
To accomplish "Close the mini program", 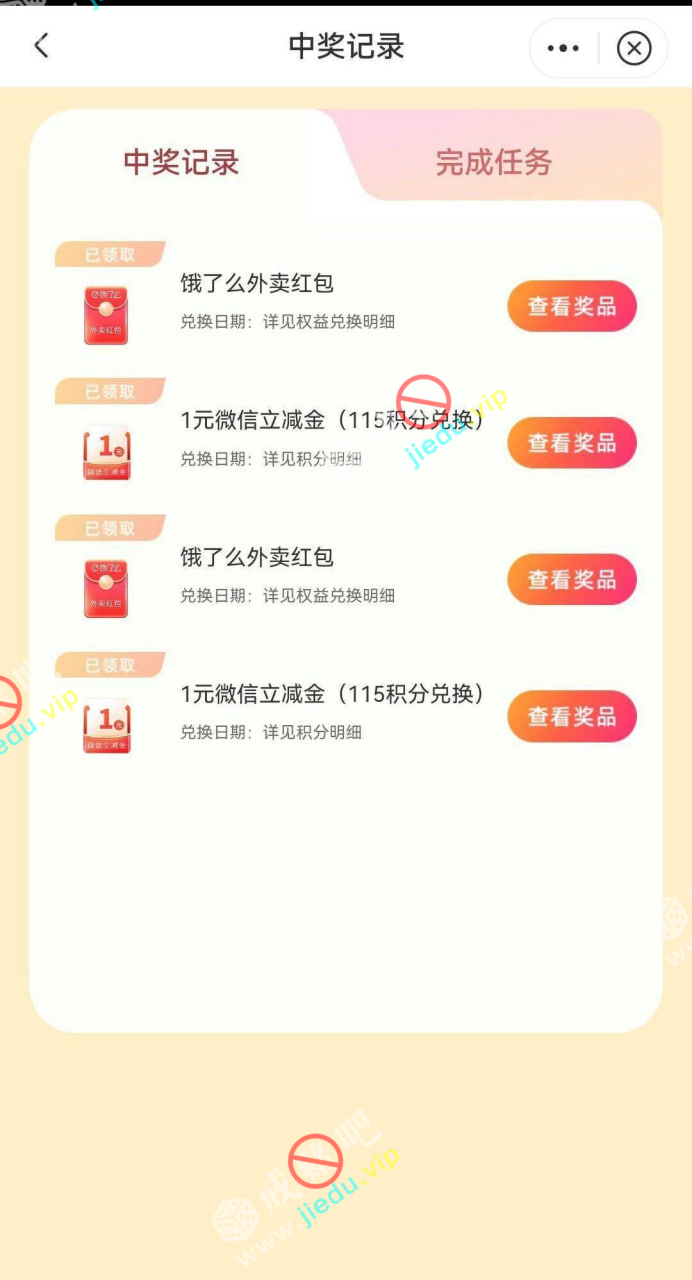I will tap(634, 48).
